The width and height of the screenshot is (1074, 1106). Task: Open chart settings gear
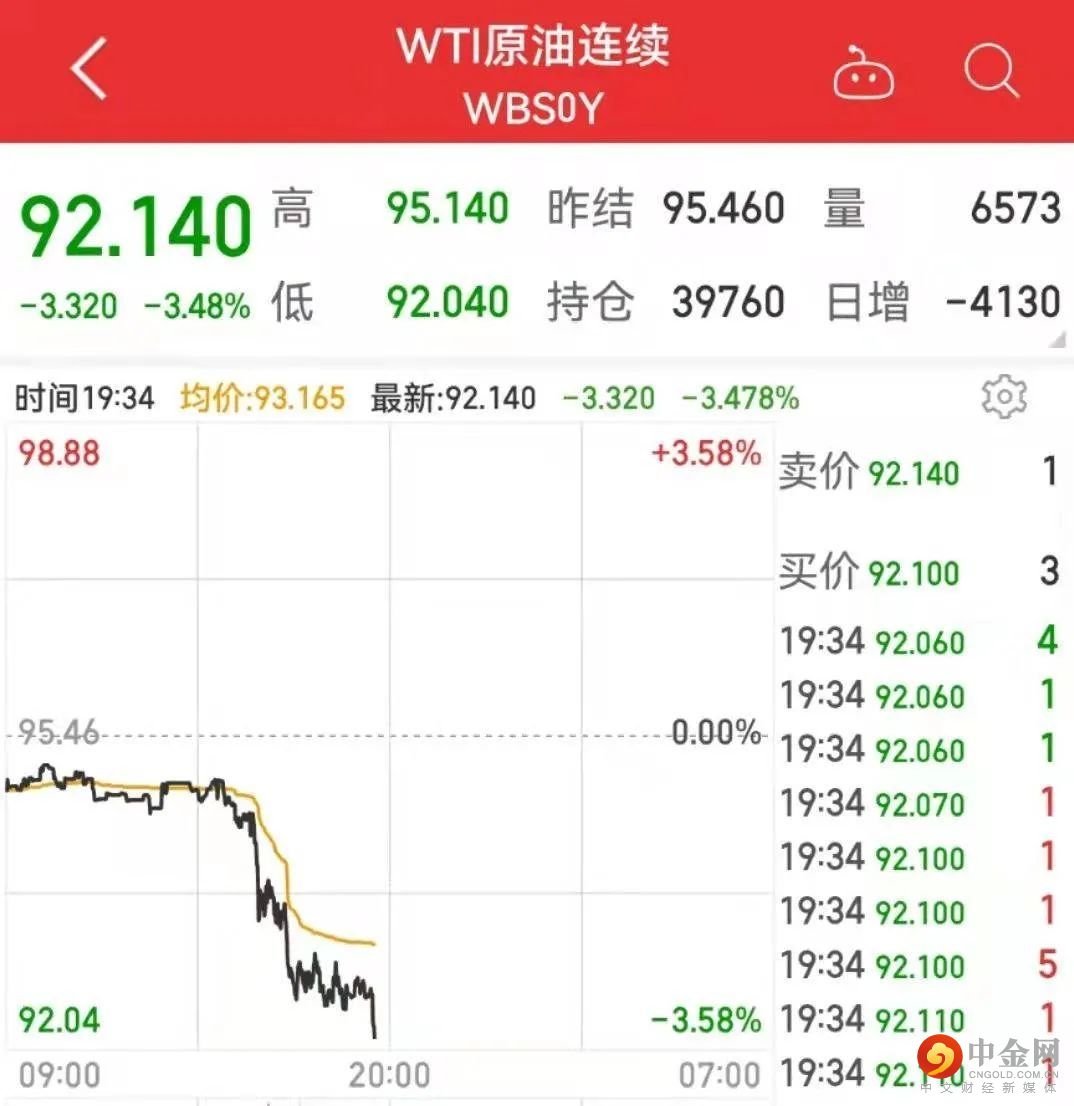point(1004,398)
